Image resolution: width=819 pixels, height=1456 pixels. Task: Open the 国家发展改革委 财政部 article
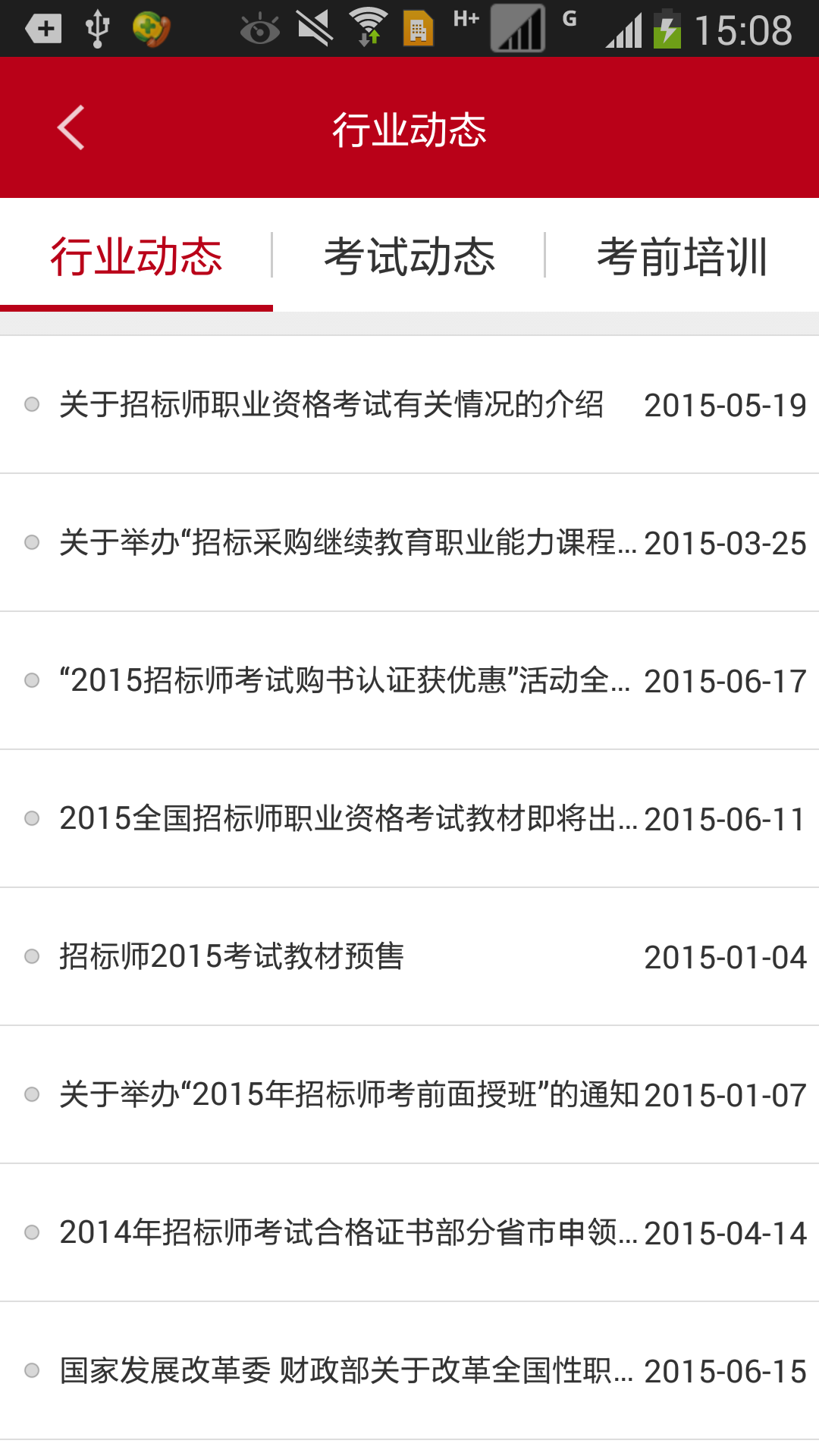(x=346, y=1370)
